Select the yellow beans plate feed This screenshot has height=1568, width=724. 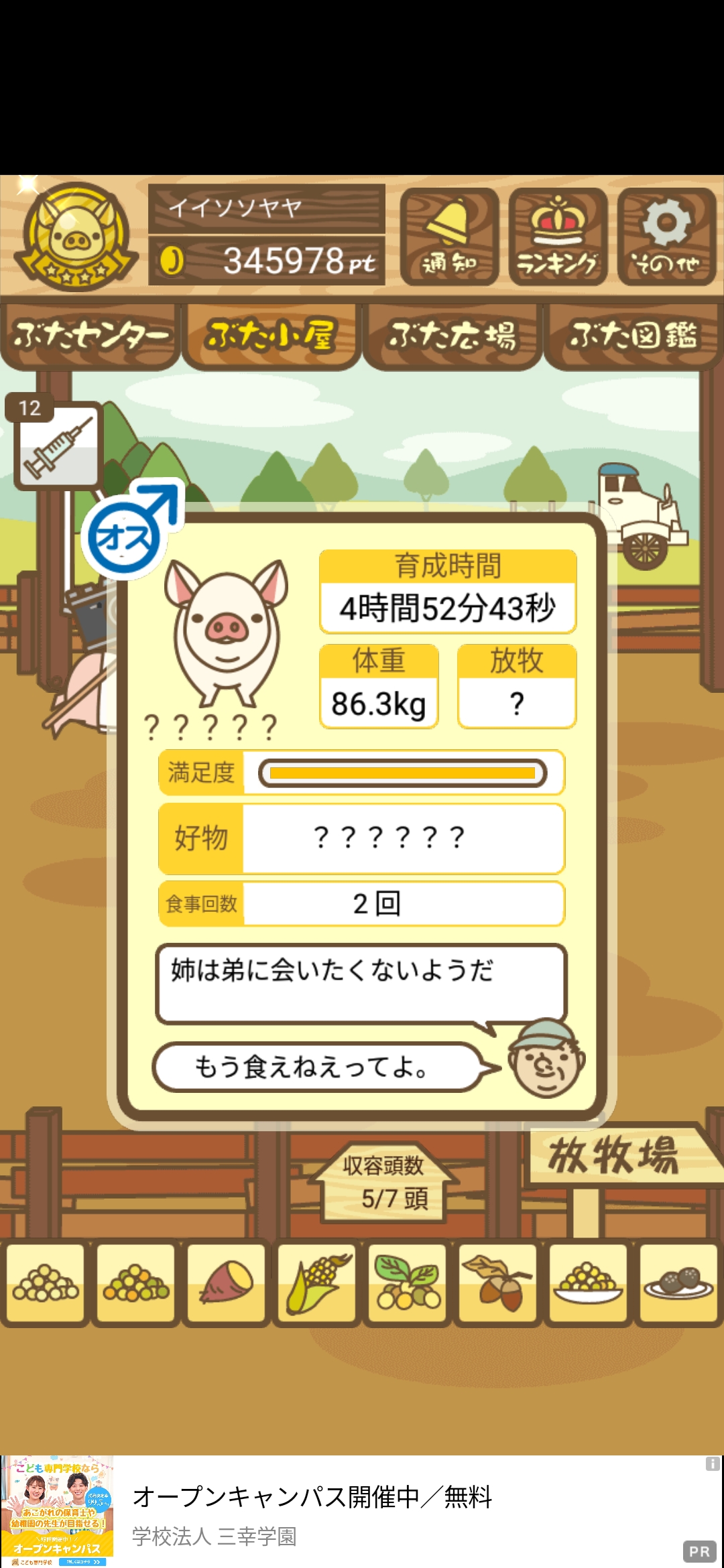pyautogui.click(x=589, y=1283)
